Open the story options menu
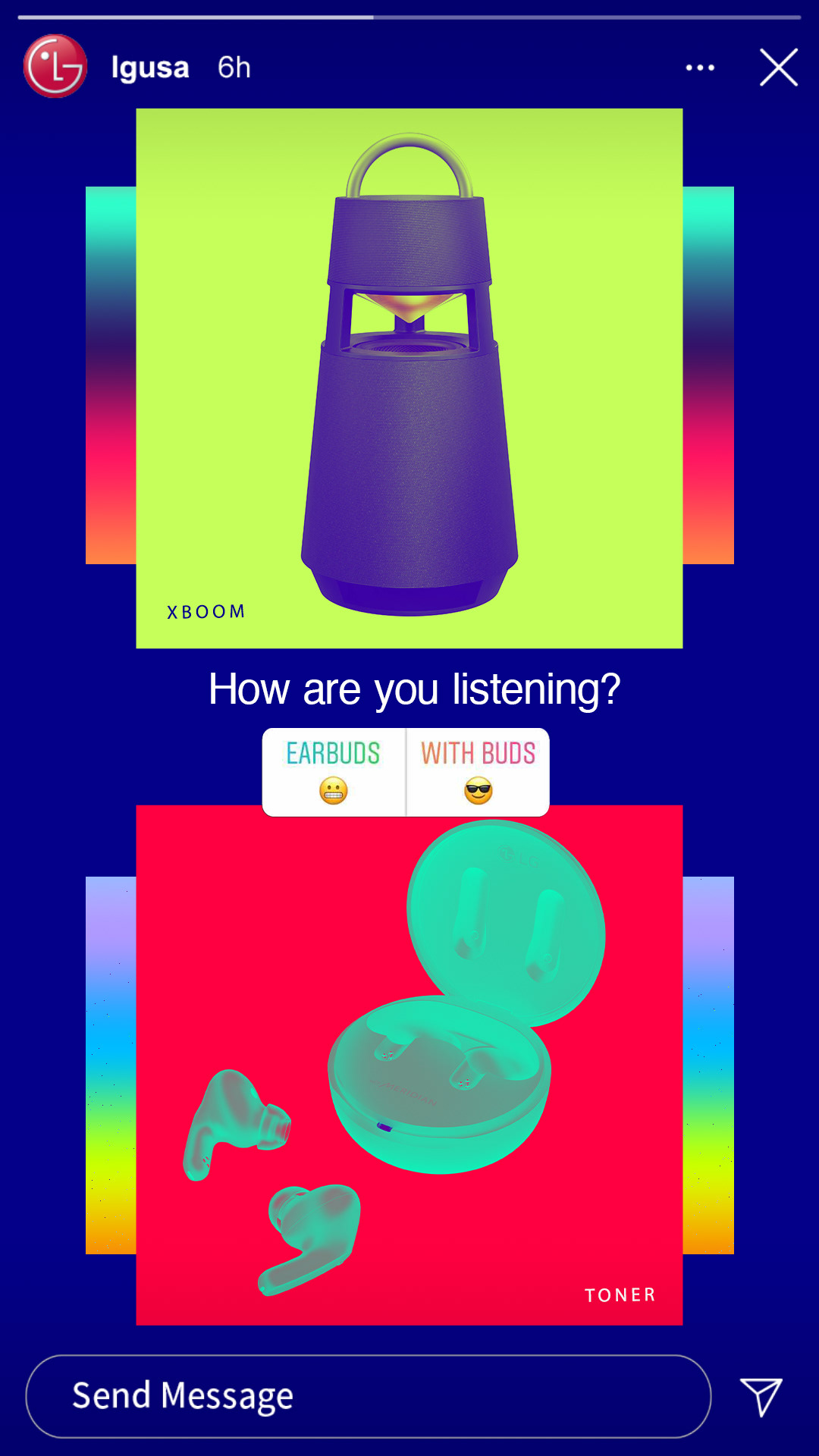The height and width of the screenshot is (1456, 819). tap(699, 67)
